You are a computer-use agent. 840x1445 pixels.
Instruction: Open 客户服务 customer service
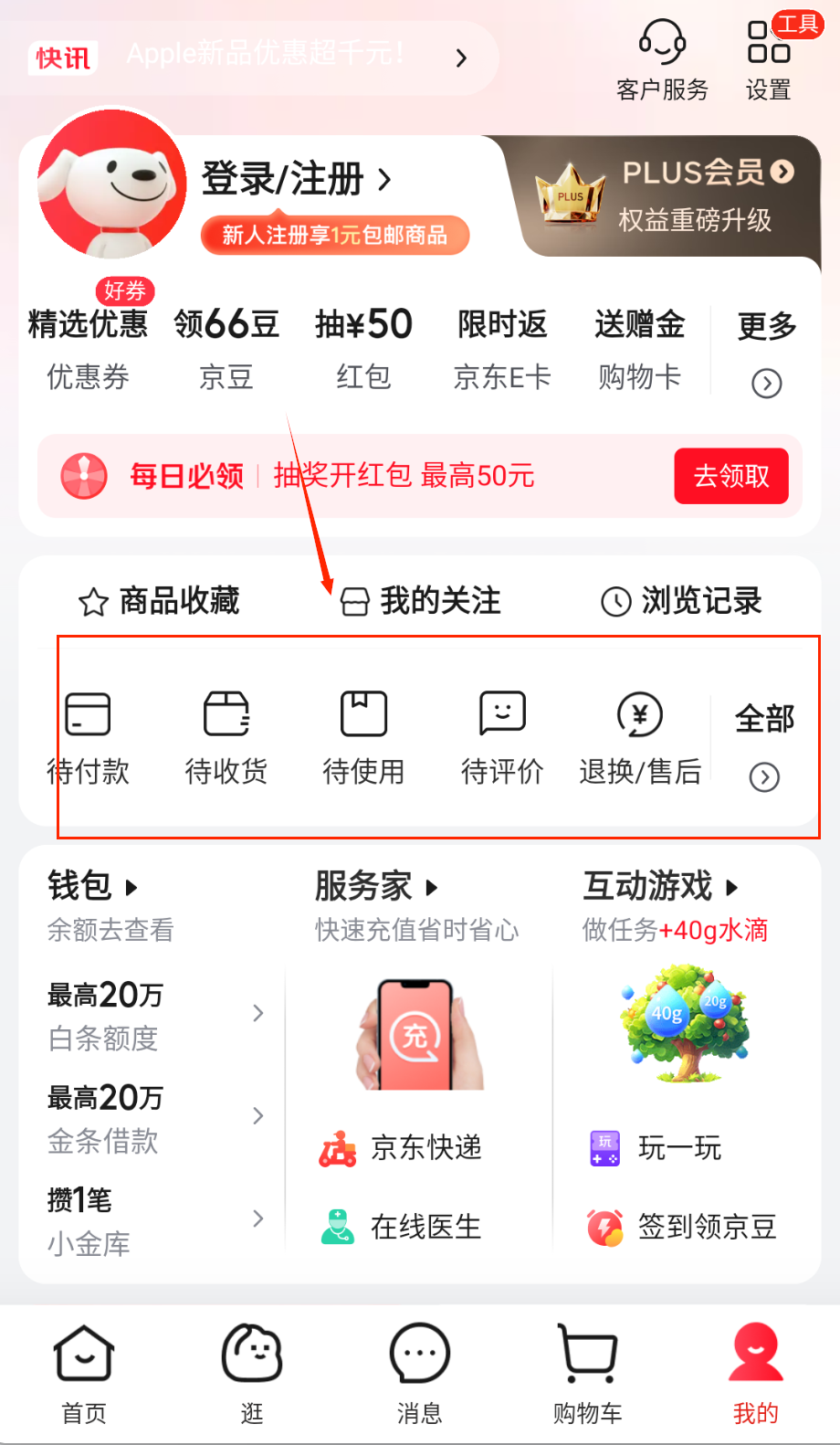pyautogui.click(x=662, y=60)
